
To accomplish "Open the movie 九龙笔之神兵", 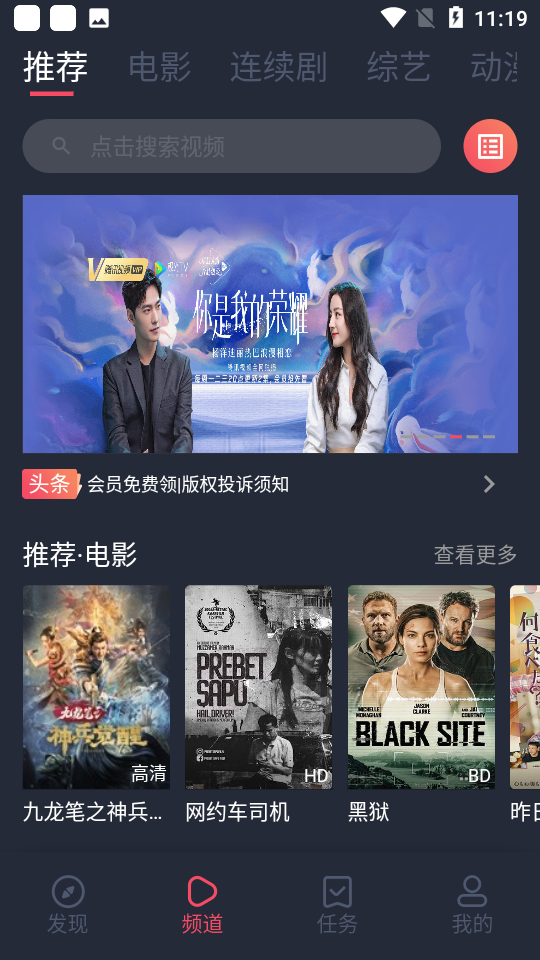I will [x=96, y=704].
